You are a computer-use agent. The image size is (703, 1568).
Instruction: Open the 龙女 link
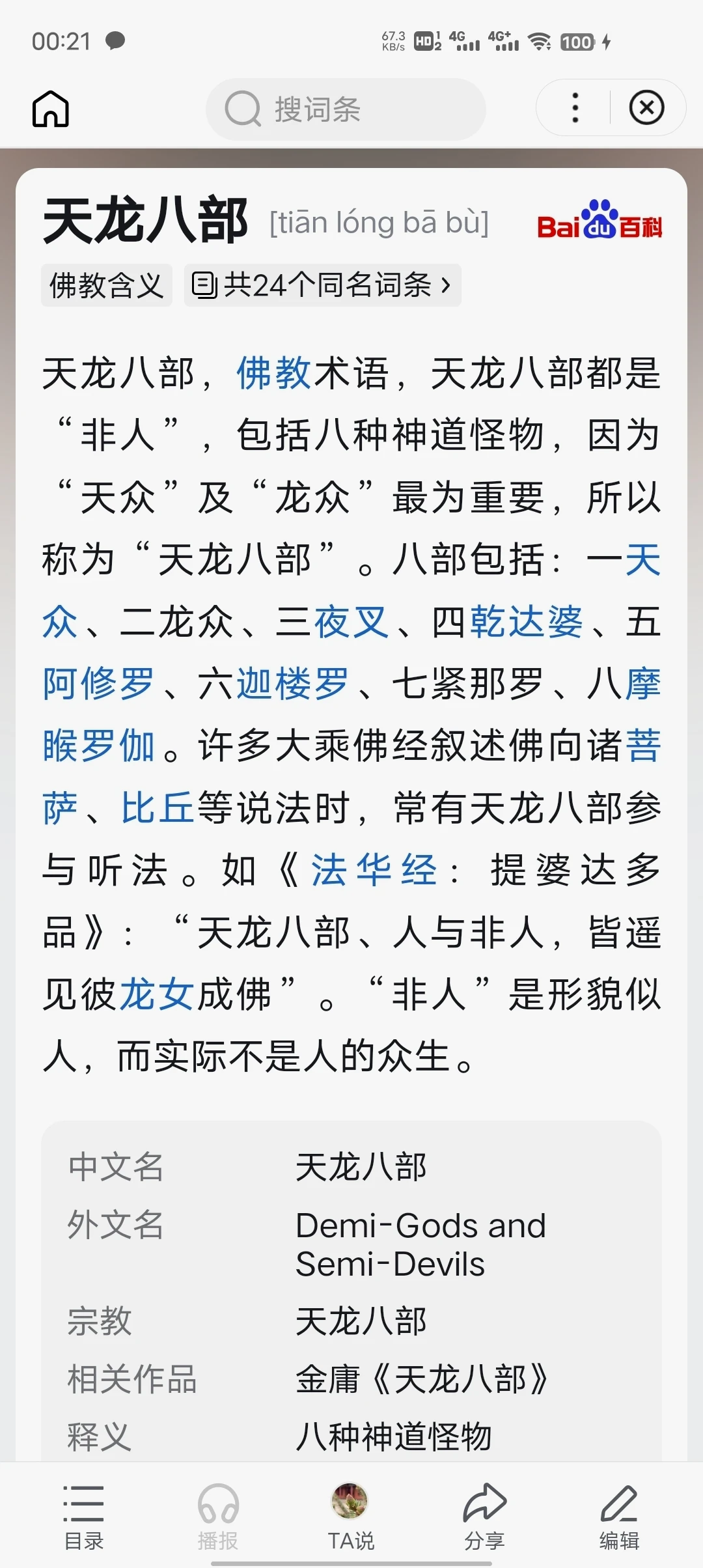(x=157, y=994)
